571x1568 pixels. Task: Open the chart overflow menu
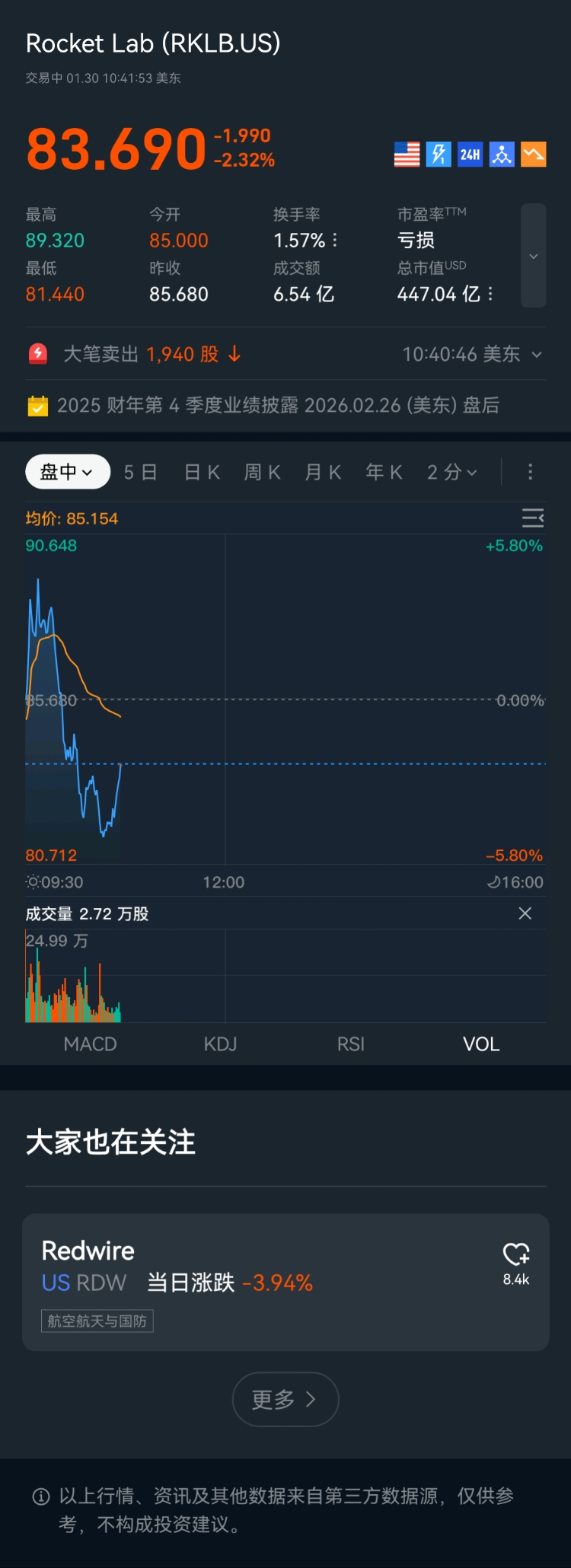coord(531,473)
